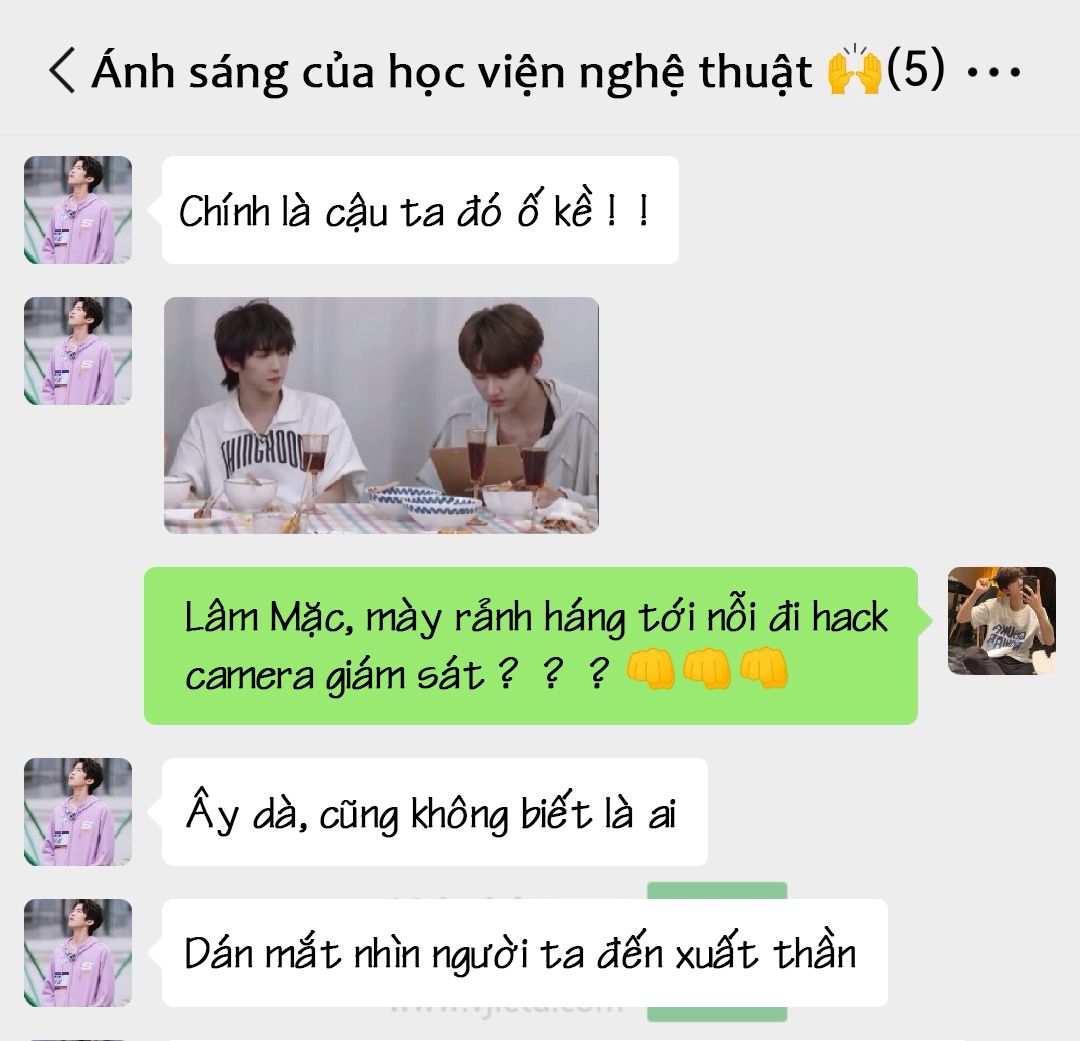Tap avatar beside "Chính là cậu ta đó" message

click(78, 210)
